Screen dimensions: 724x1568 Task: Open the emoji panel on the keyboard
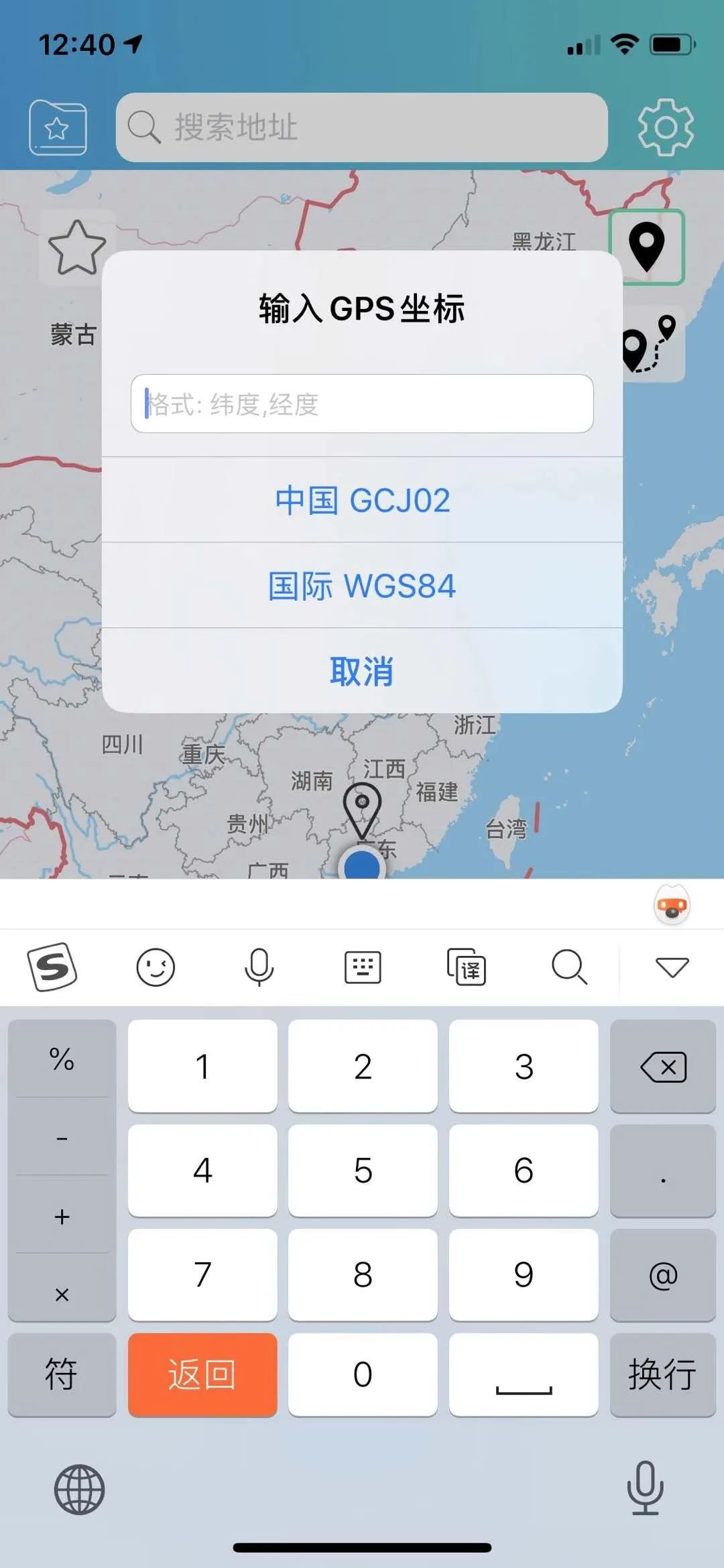click(x=156, y=967)
